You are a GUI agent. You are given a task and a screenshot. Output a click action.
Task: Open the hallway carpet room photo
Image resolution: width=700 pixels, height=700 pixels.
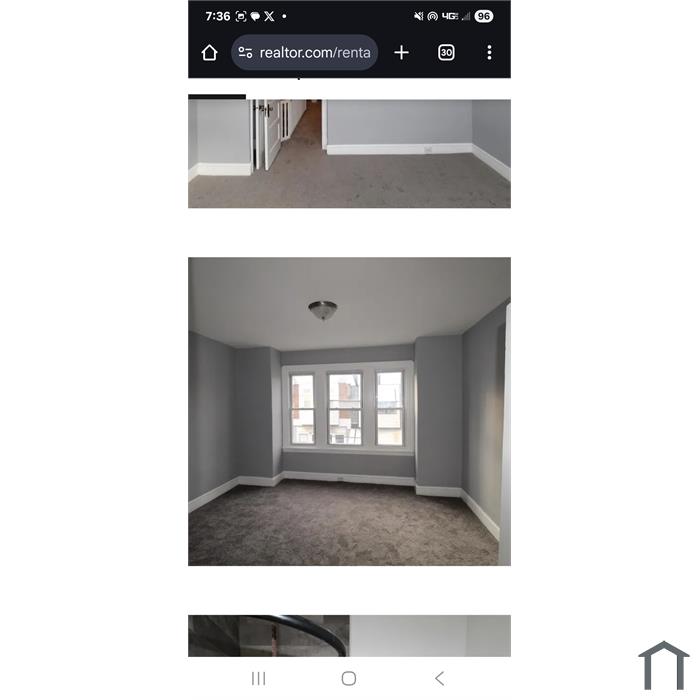(x=349, y=153)
